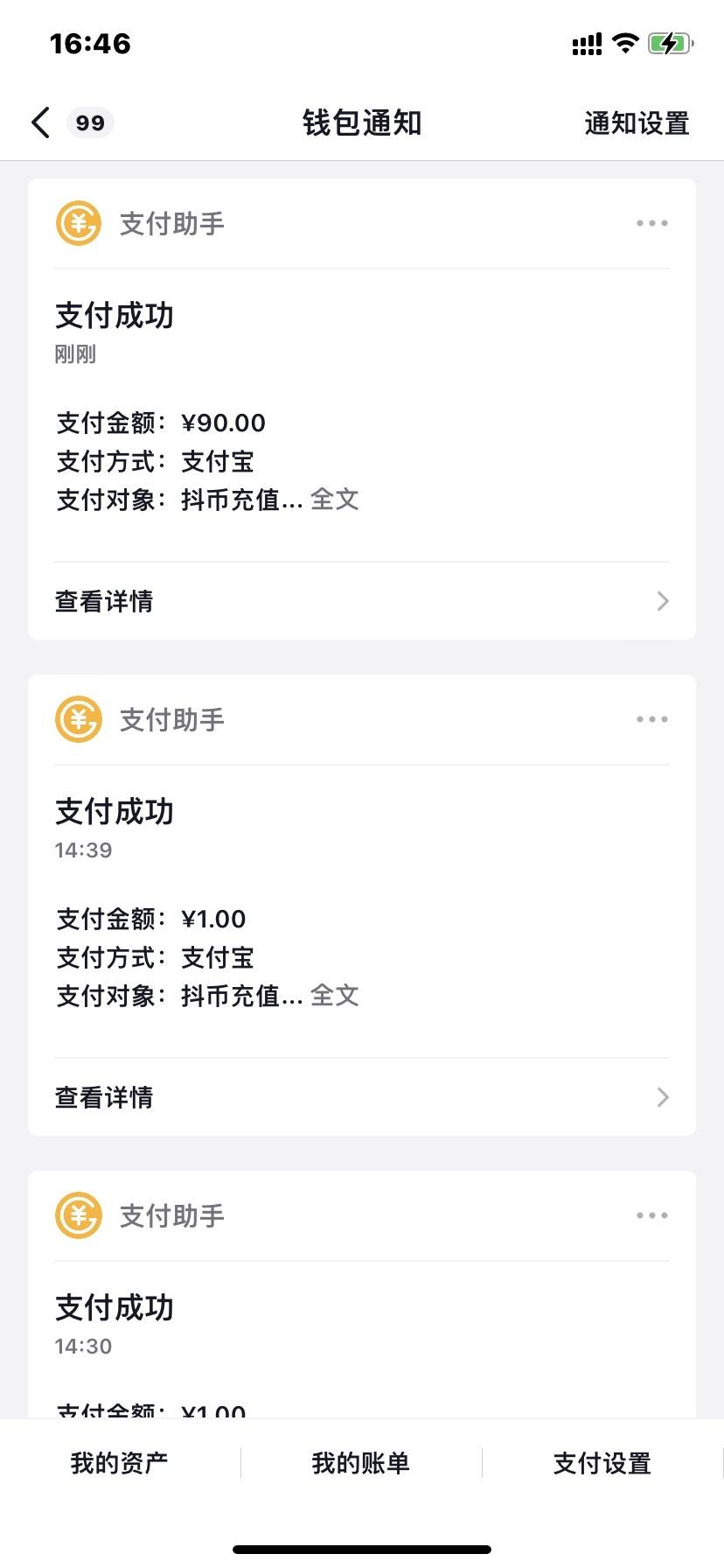724x1568 pixels.
Task: Open 我的账单 at the bottom
Action: pyautogui.click(x=361, y=1463)
